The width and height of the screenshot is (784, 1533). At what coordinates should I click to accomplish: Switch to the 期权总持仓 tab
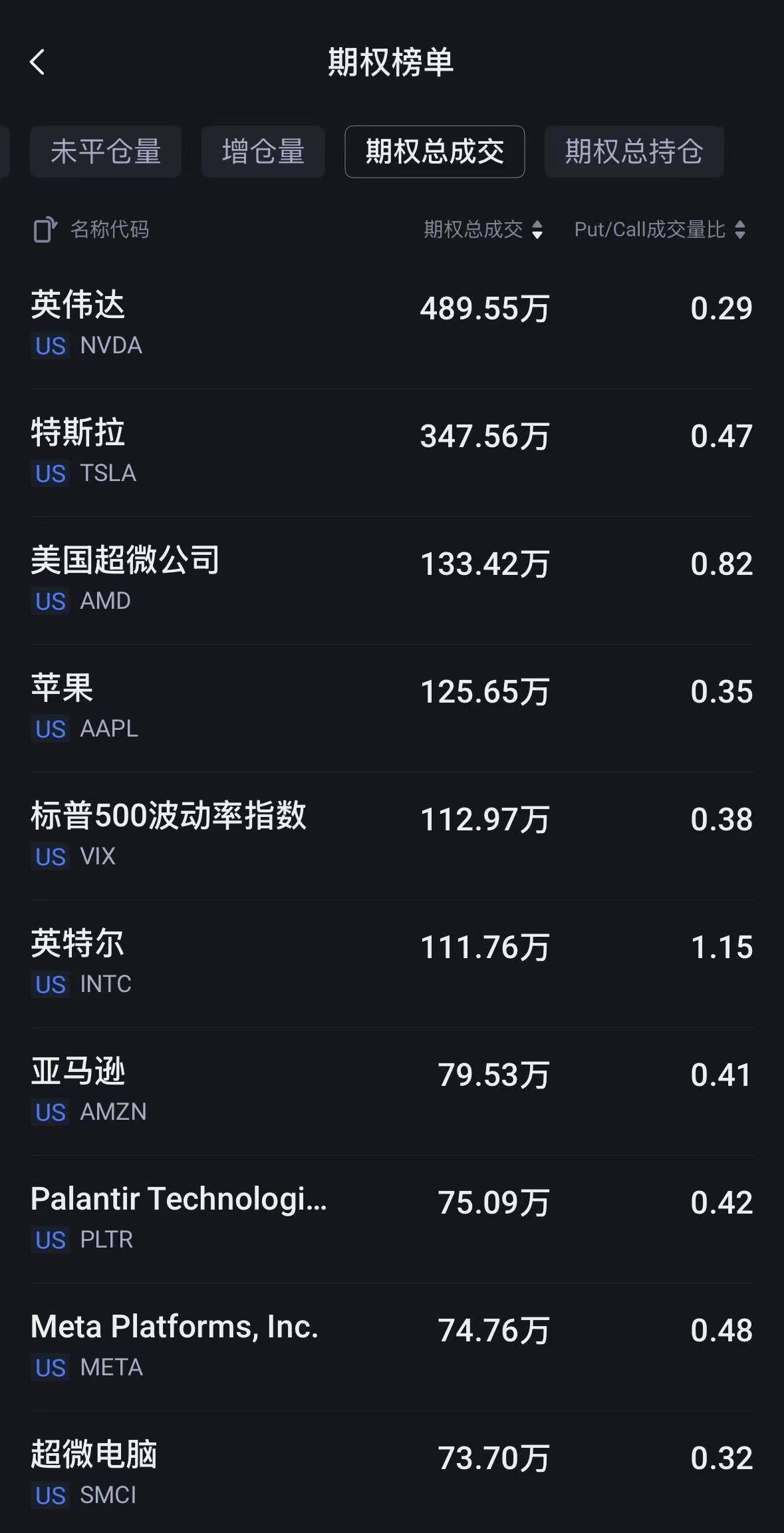634,152
